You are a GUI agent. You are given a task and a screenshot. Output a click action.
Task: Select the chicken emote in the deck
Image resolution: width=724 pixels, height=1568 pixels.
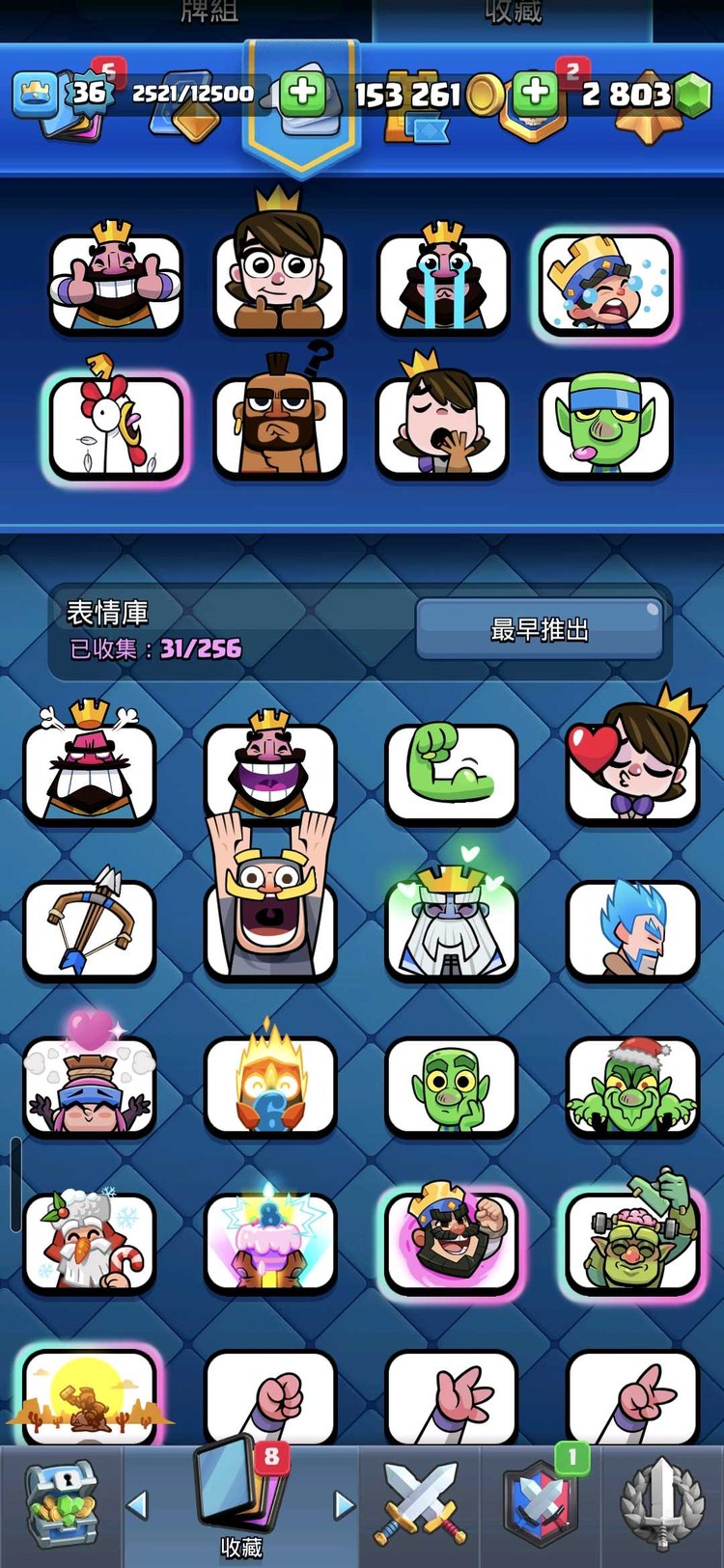[116, 426]
